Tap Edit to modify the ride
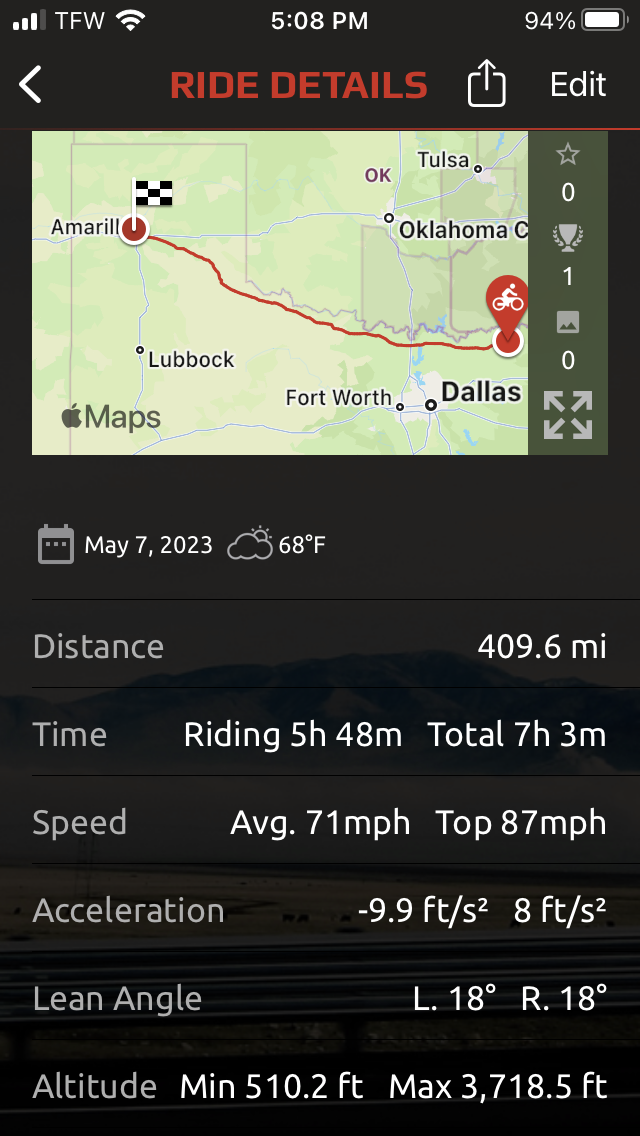Image resolution: width=640 pixels, height=1136 pixels. 578,85
